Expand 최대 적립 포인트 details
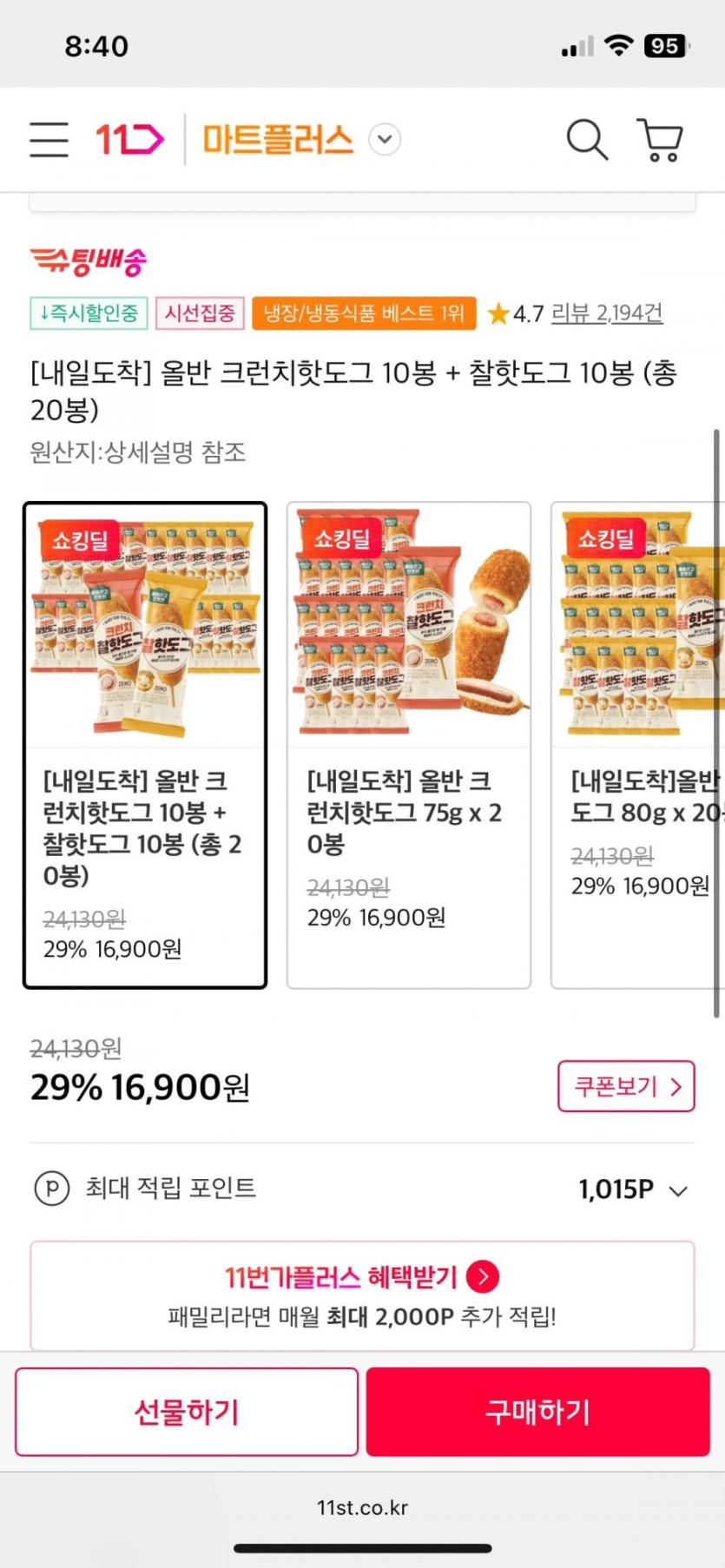 click(x=678, y=1190)
